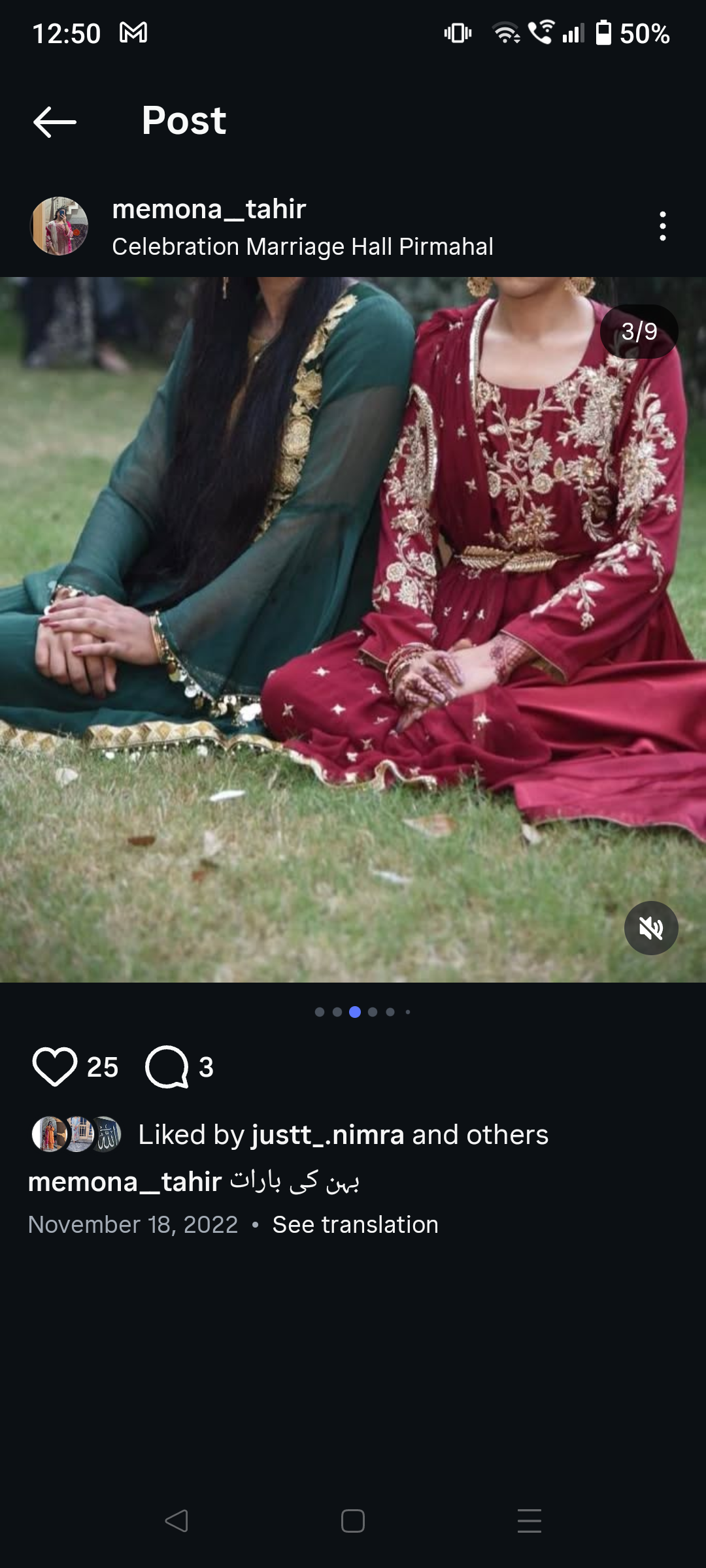Open Celebration Marriage Hall Pirmahal location

pos(302,247)
